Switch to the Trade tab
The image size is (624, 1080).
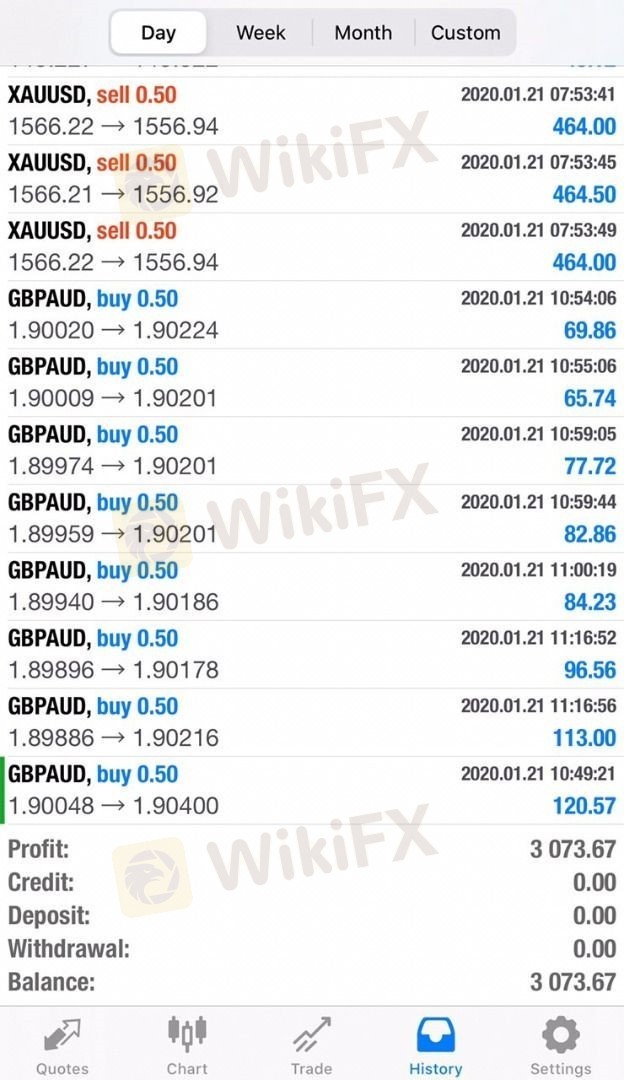(x=311, y=1045)
